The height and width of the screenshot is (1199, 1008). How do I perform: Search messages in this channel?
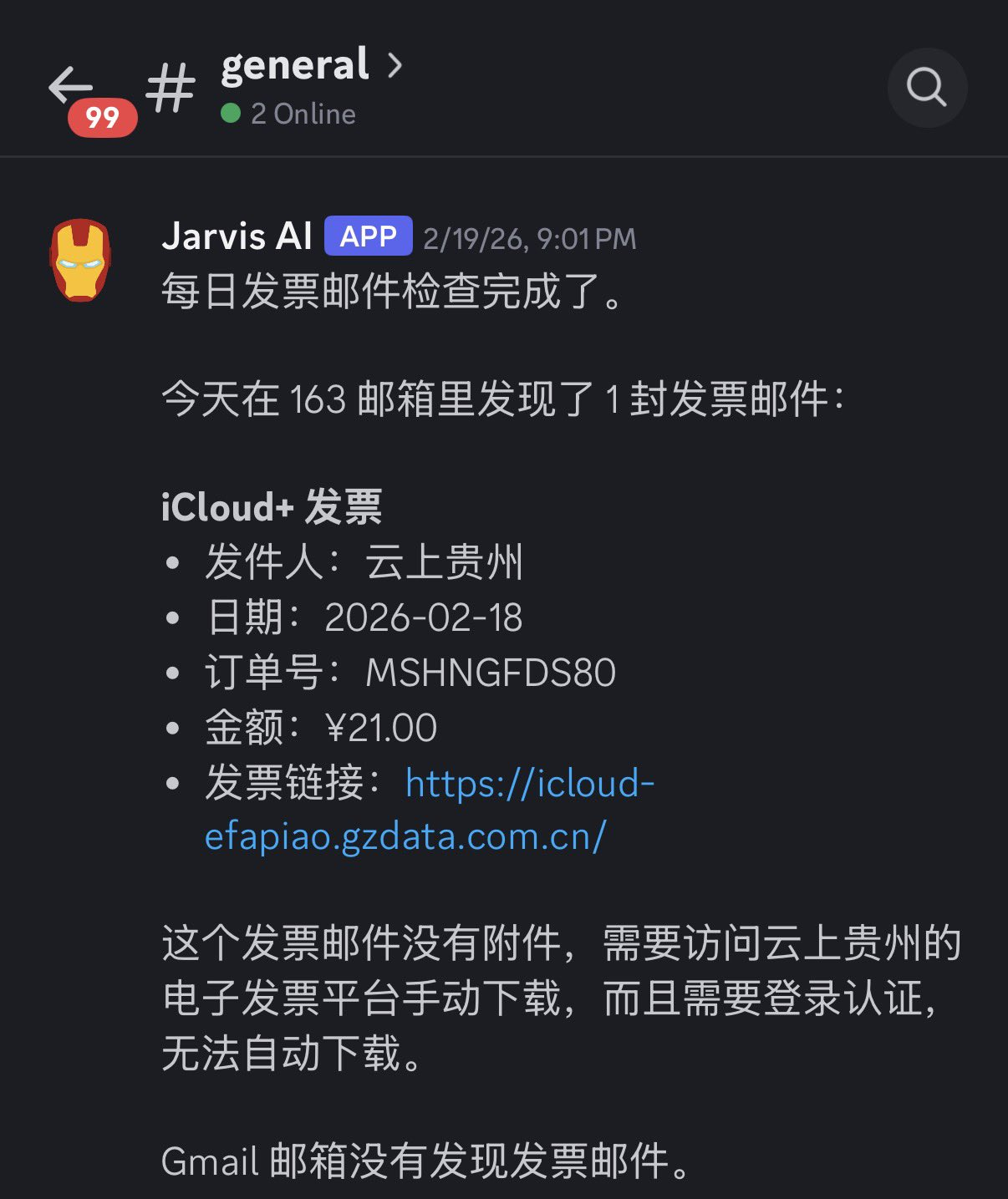(x=926, y=87)
